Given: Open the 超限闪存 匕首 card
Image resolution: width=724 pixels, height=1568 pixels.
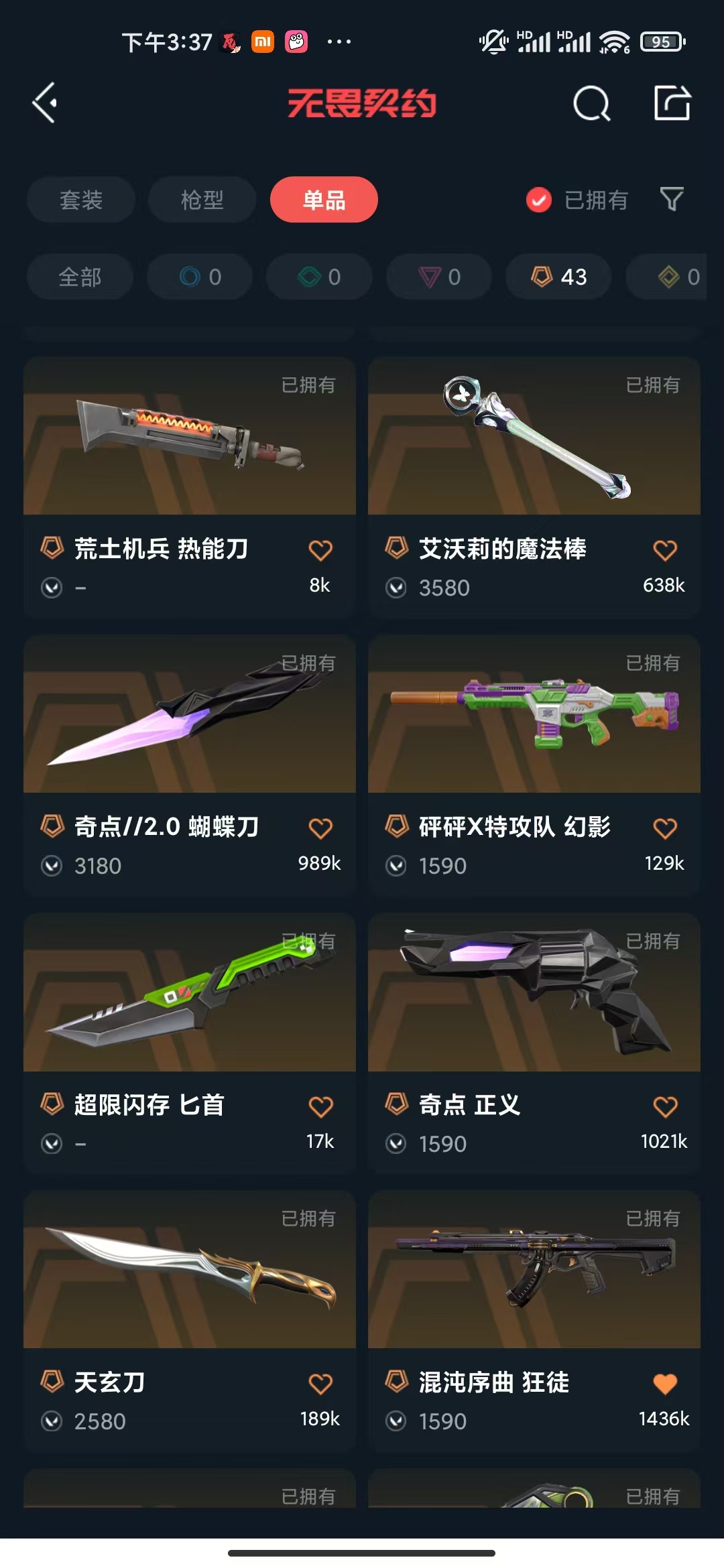Looking at the screenshot, I should 190,1043.
